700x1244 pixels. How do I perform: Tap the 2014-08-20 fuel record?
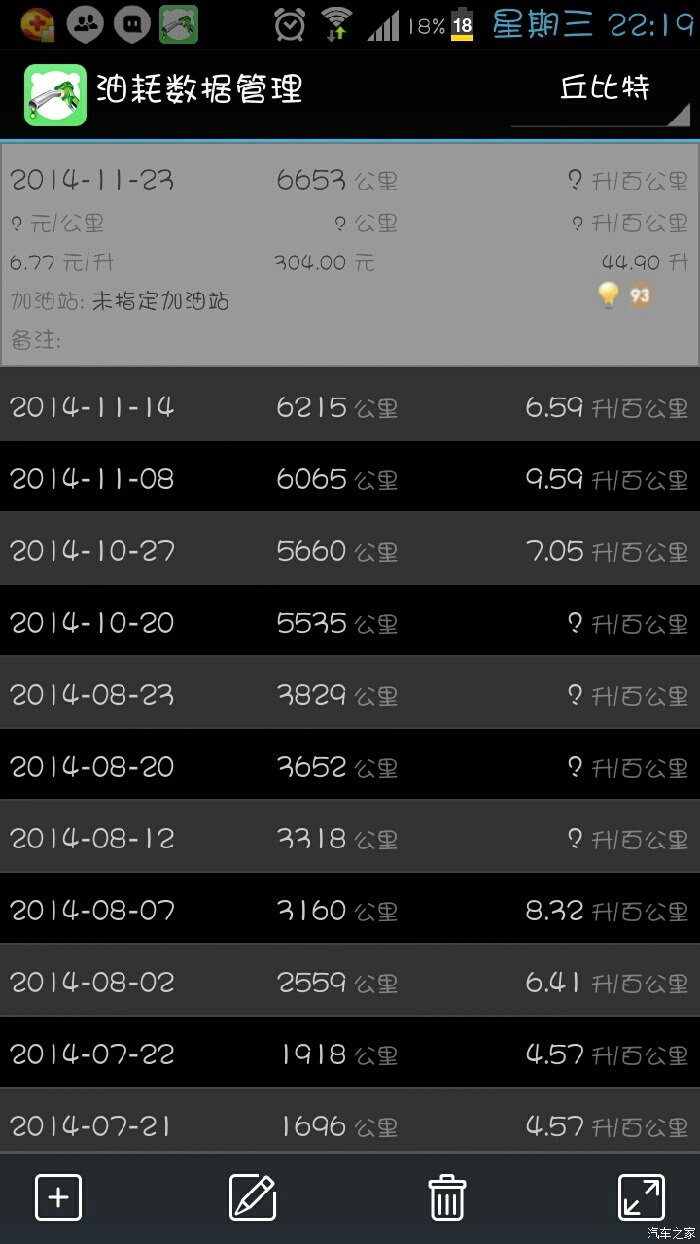[350, 767]
